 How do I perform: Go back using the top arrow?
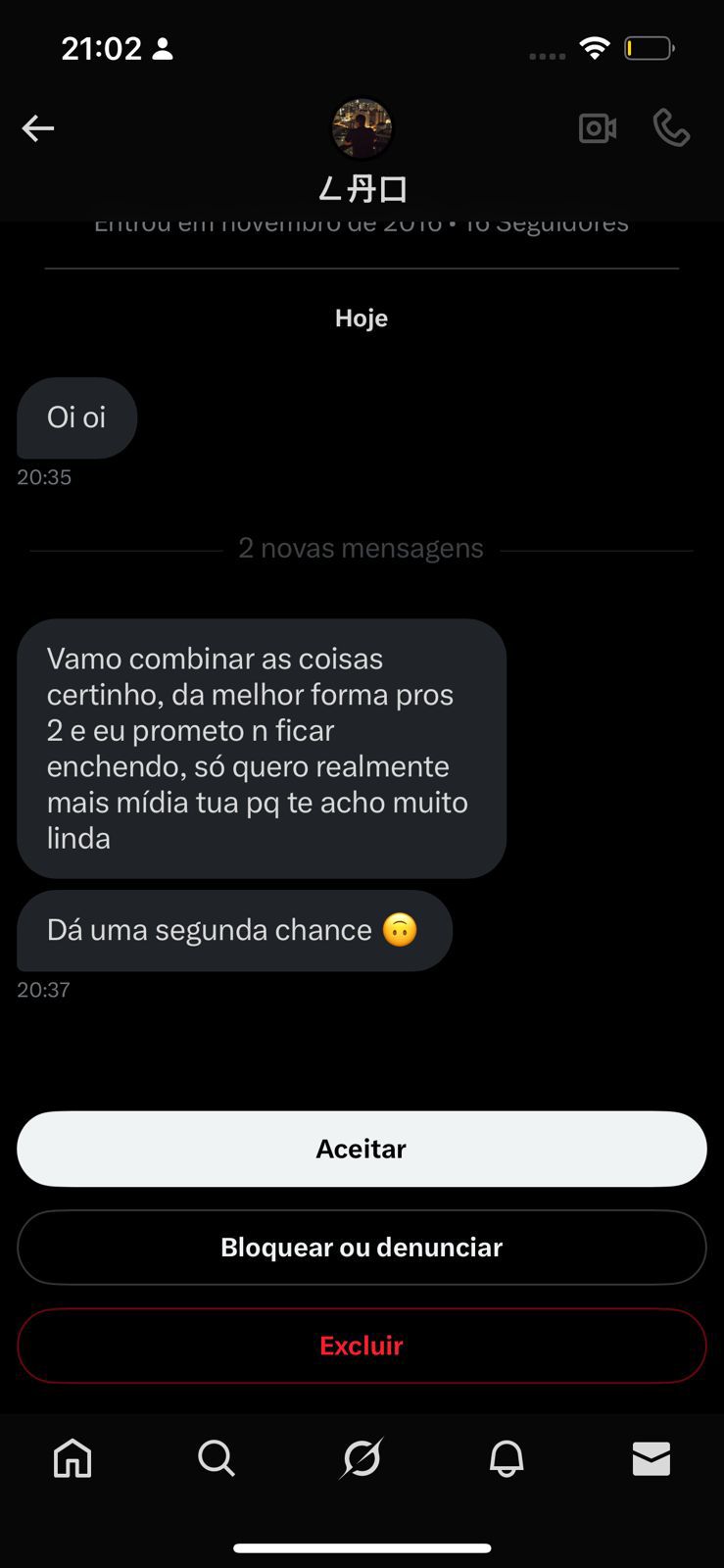tap(38, 128)
